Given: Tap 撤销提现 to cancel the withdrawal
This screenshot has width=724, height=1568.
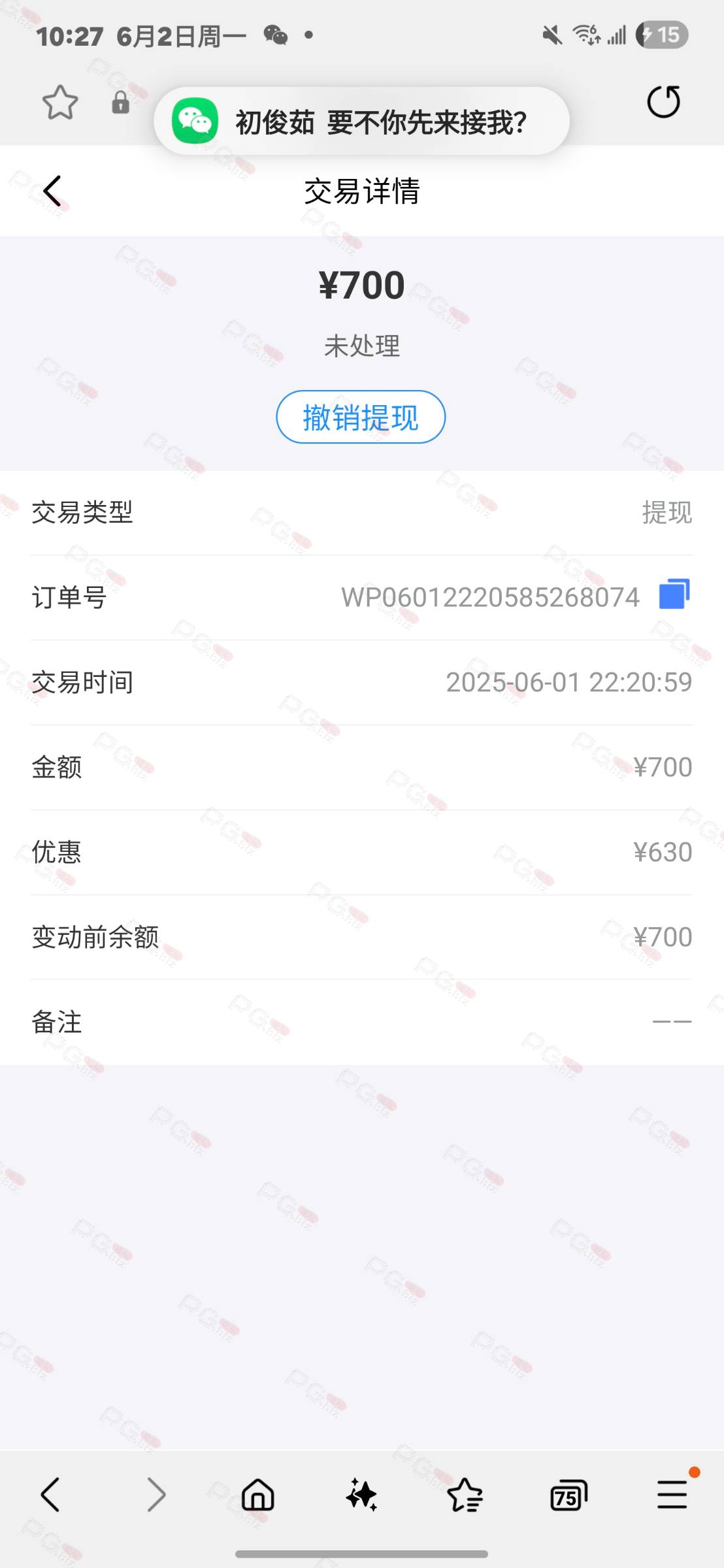Looking at the screenshot, I should 361,417.
